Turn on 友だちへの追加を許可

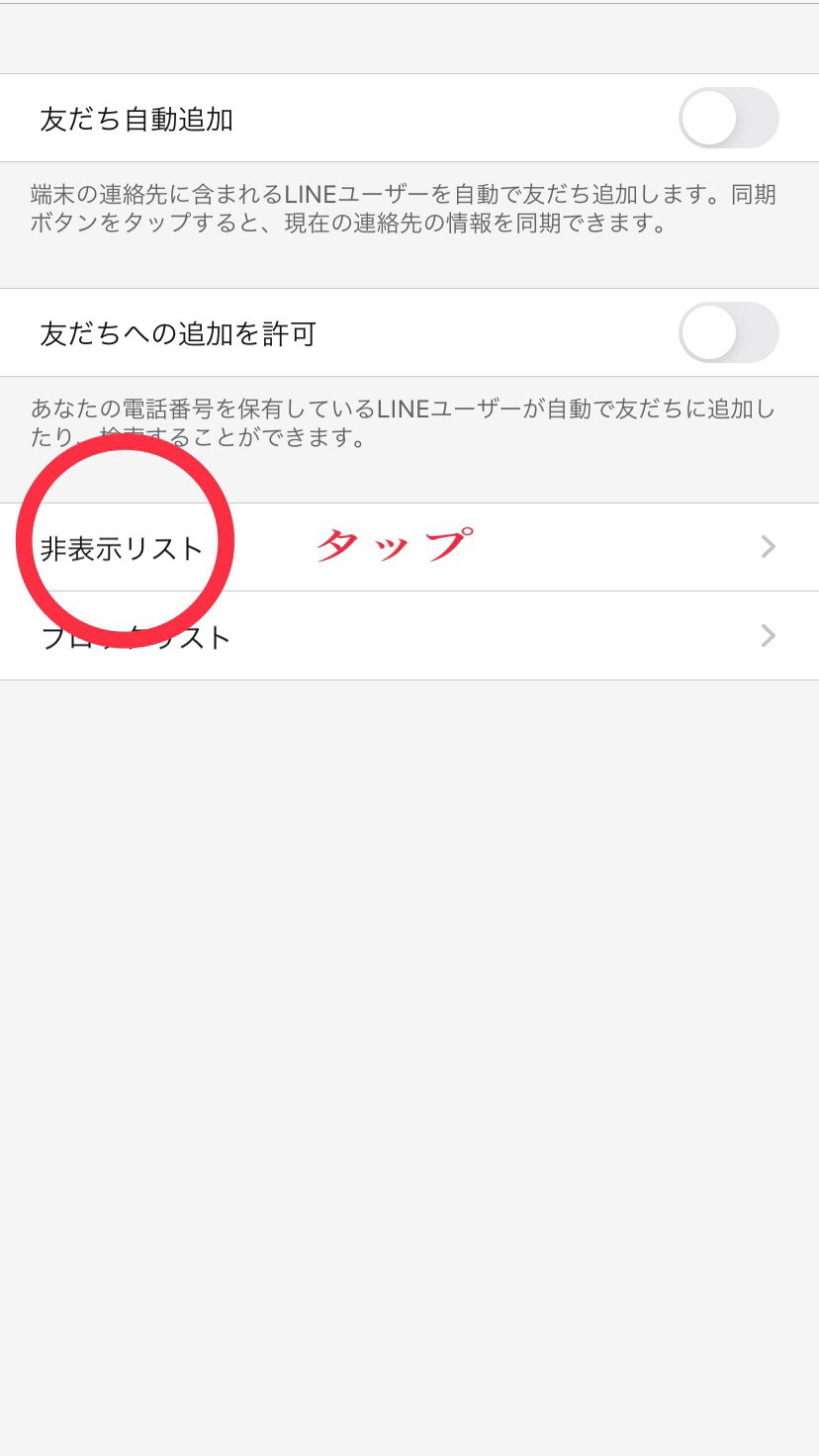click(x=729, y=332)
